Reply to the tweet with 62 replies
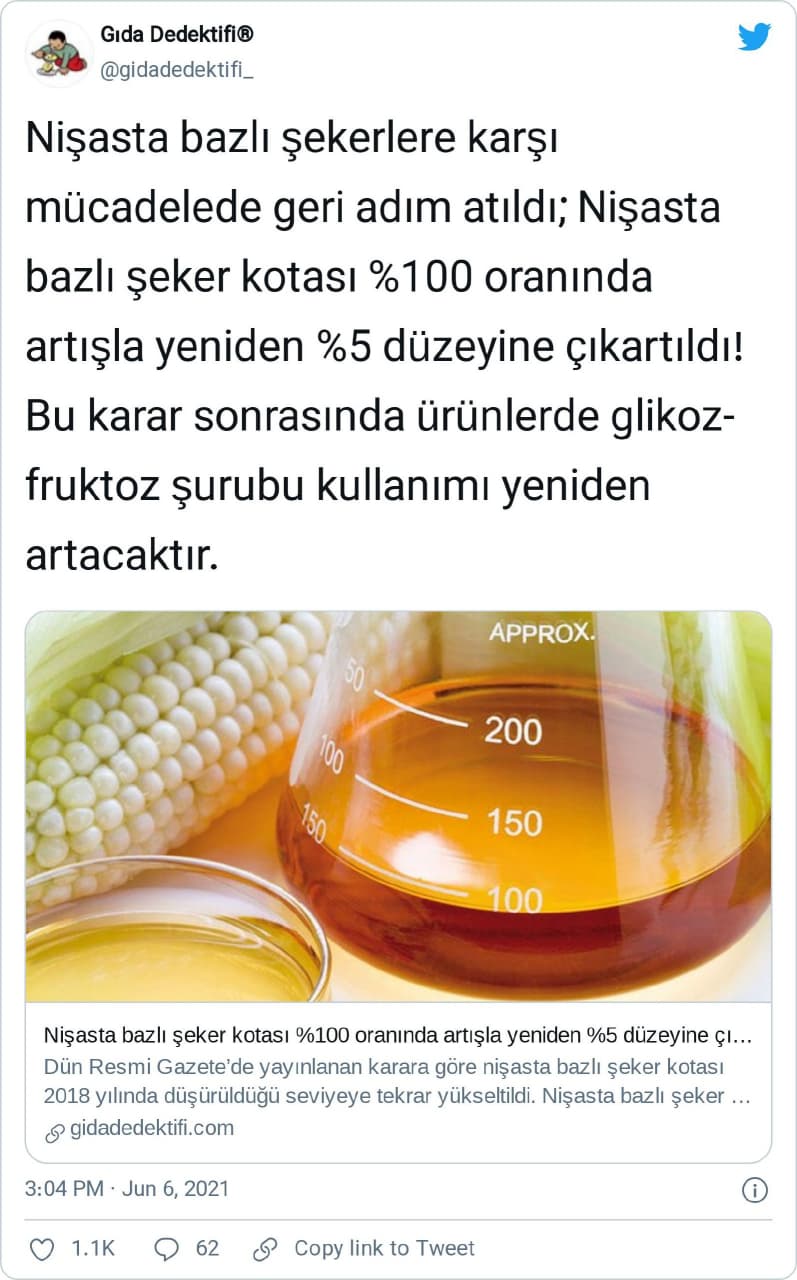797x1280 pixels. [x=169, y=1249]
